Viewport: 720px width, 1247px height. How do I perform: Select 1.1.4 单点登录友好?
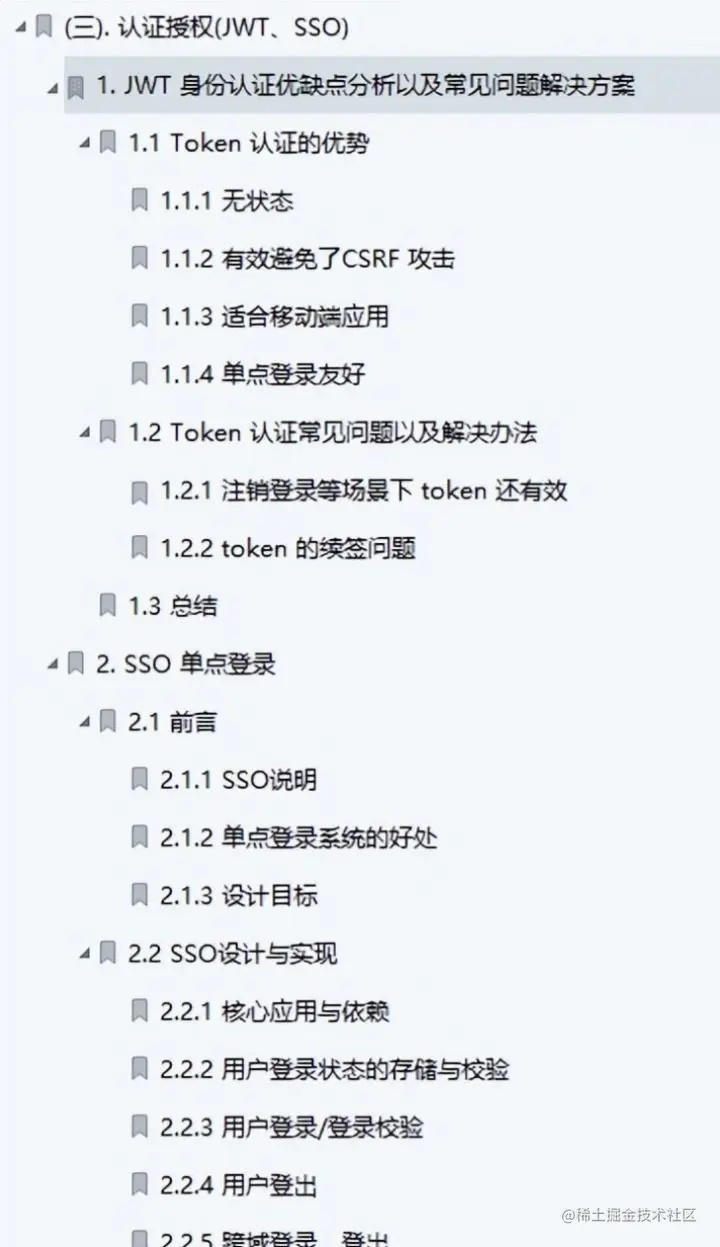coord(262,375)
